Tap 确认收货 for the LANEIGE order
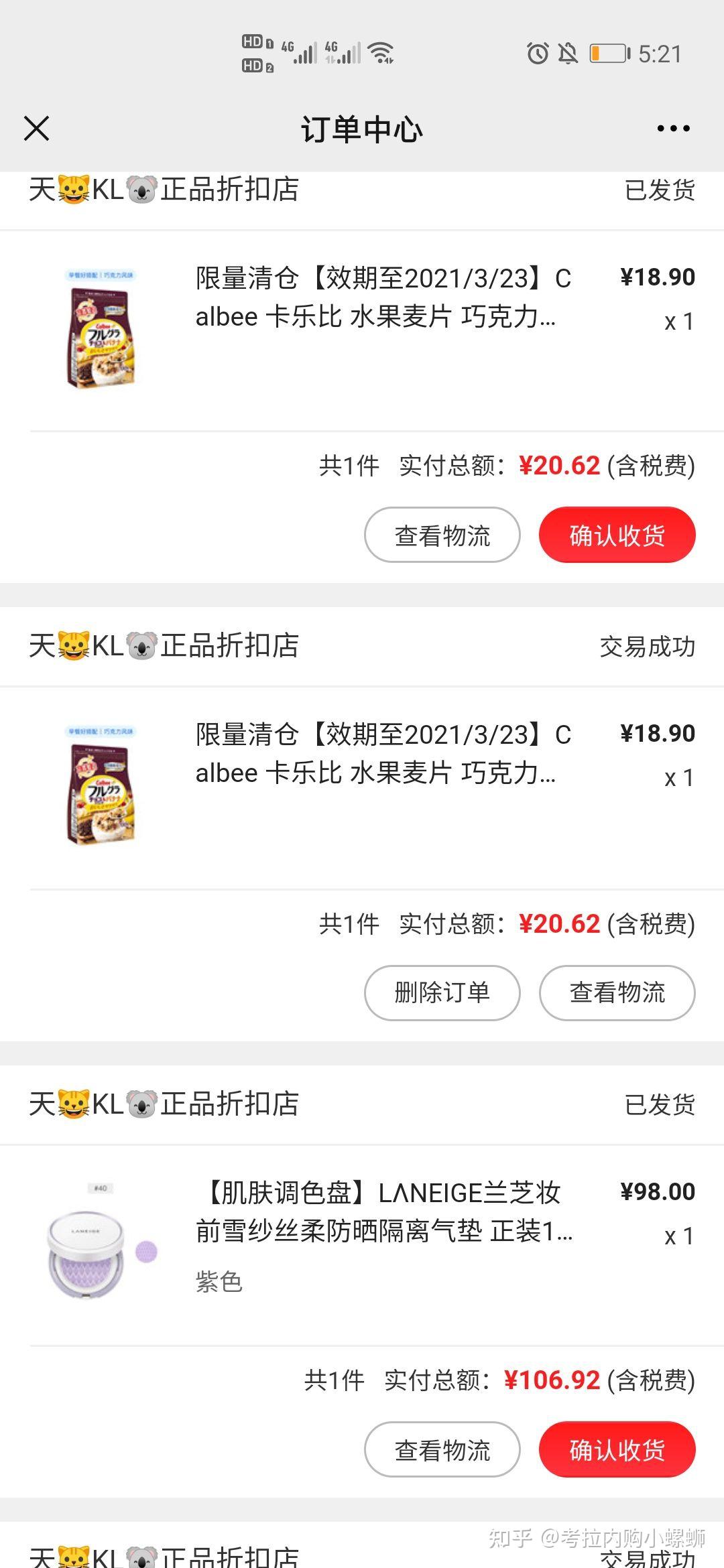This screenshot has width=724, height=1568. 617,1450
